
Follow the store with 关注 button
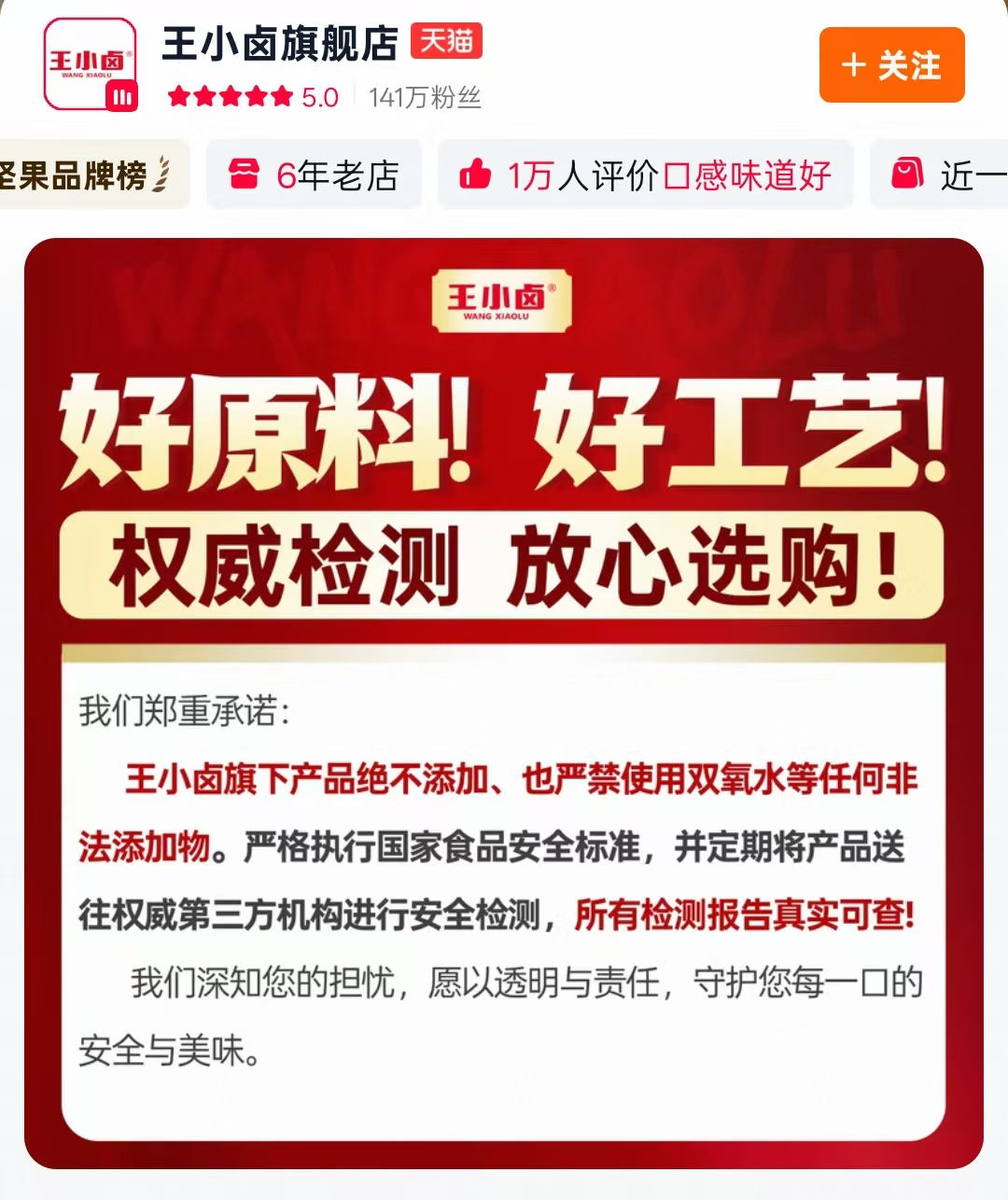click(891, 65)
